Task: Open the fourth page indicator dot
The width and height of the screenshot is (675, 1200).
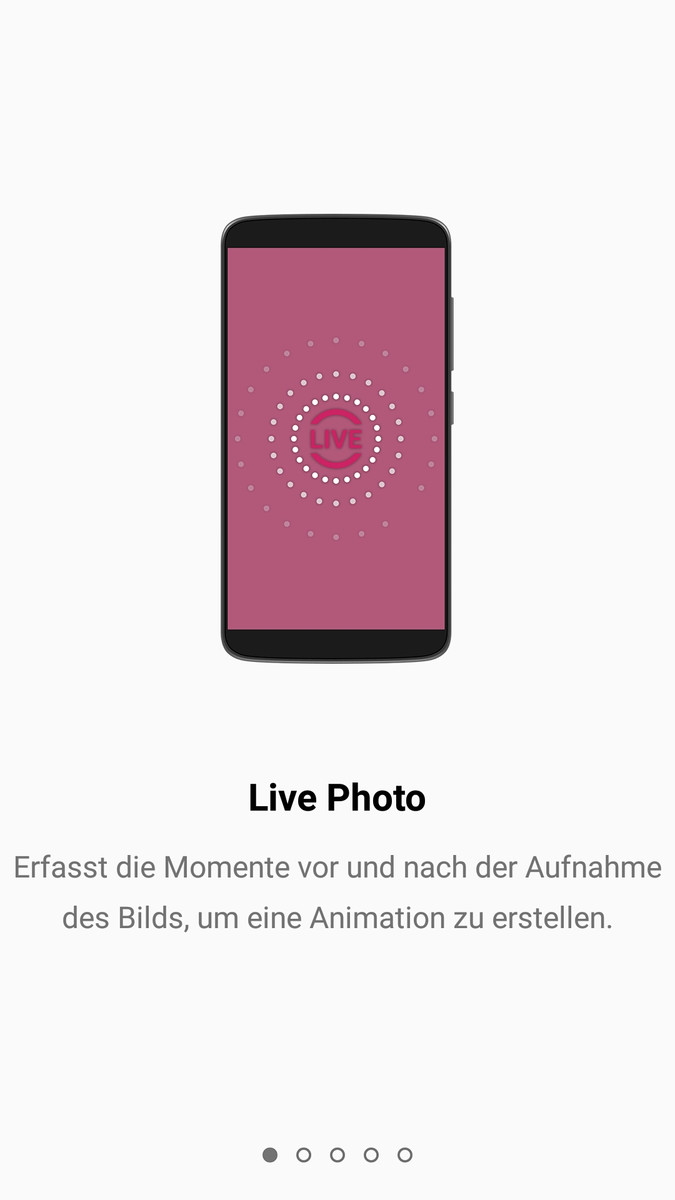Action: (x=371, y=1155)
